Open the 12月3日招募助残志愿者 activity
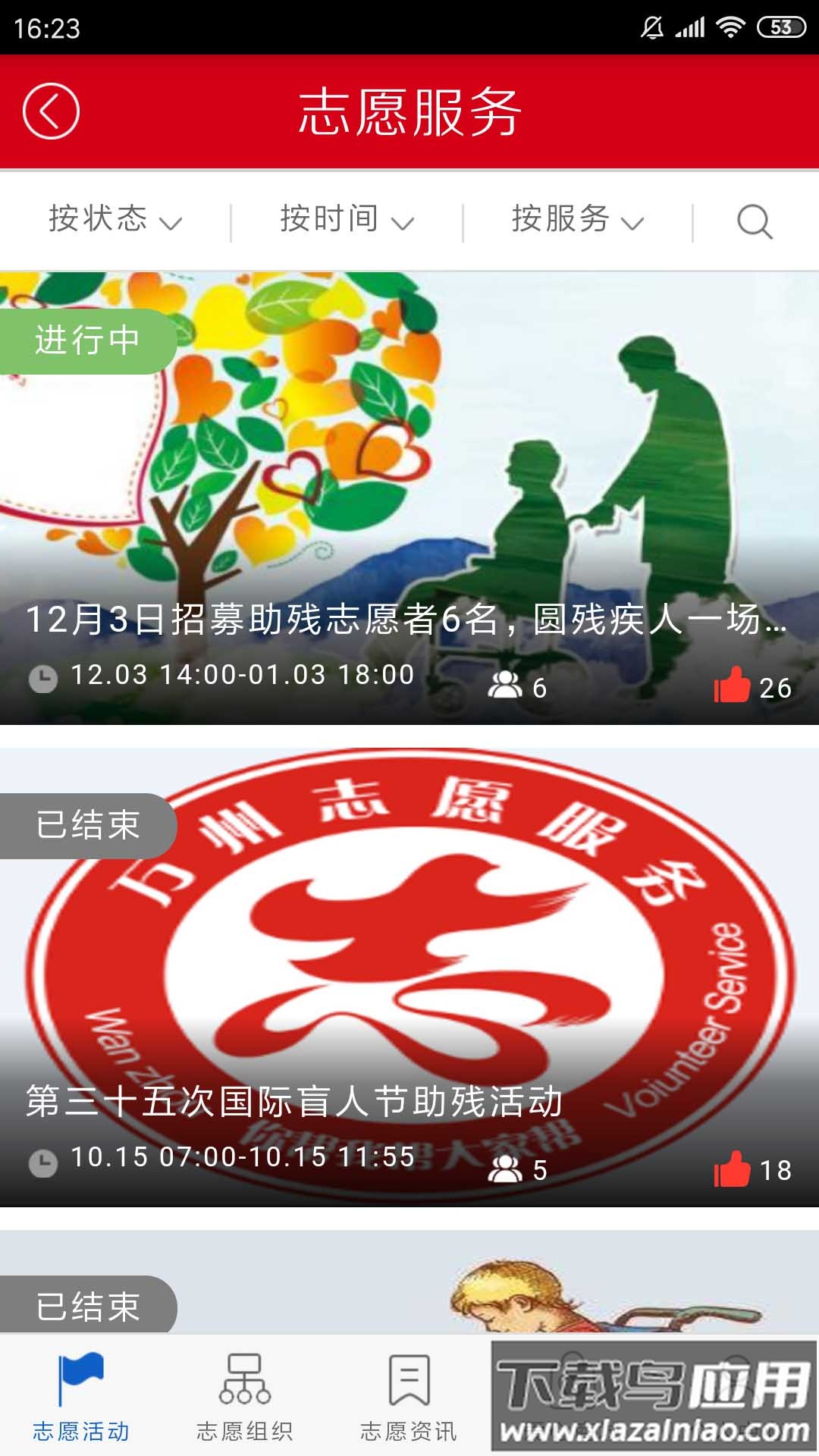 (x=409, y=493)
